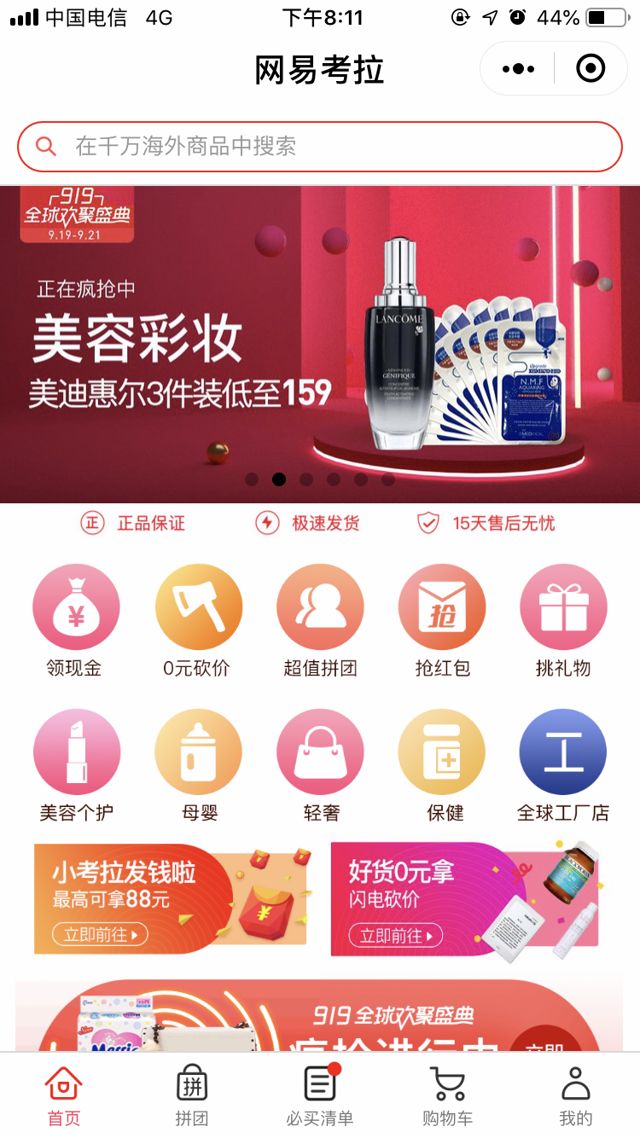Open the mini program more options menu
The width and height of the screenshot is (640, 1138).
coord(518,69)
